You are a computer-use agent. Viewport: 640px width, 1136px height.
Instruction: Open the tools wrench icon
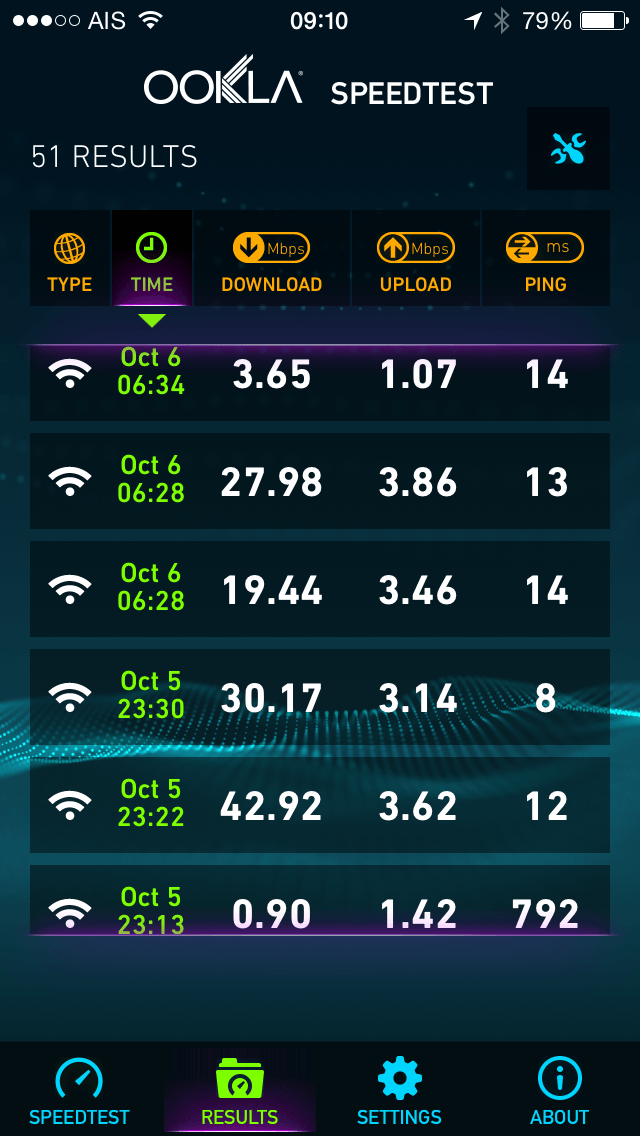click(x=568, y=149)
